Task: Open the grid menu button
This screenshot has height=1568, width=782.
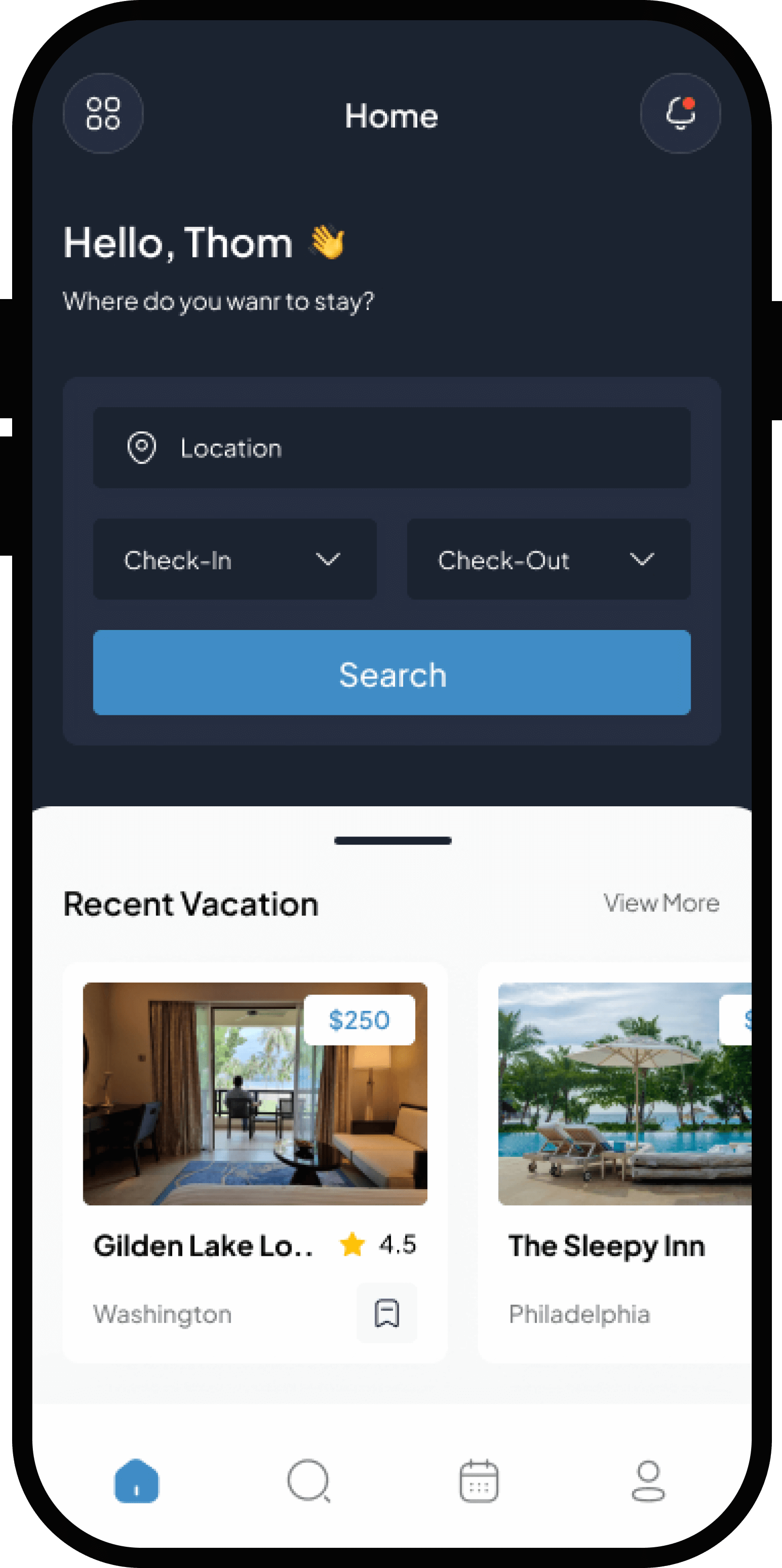Action: click(x=104, y=113)
